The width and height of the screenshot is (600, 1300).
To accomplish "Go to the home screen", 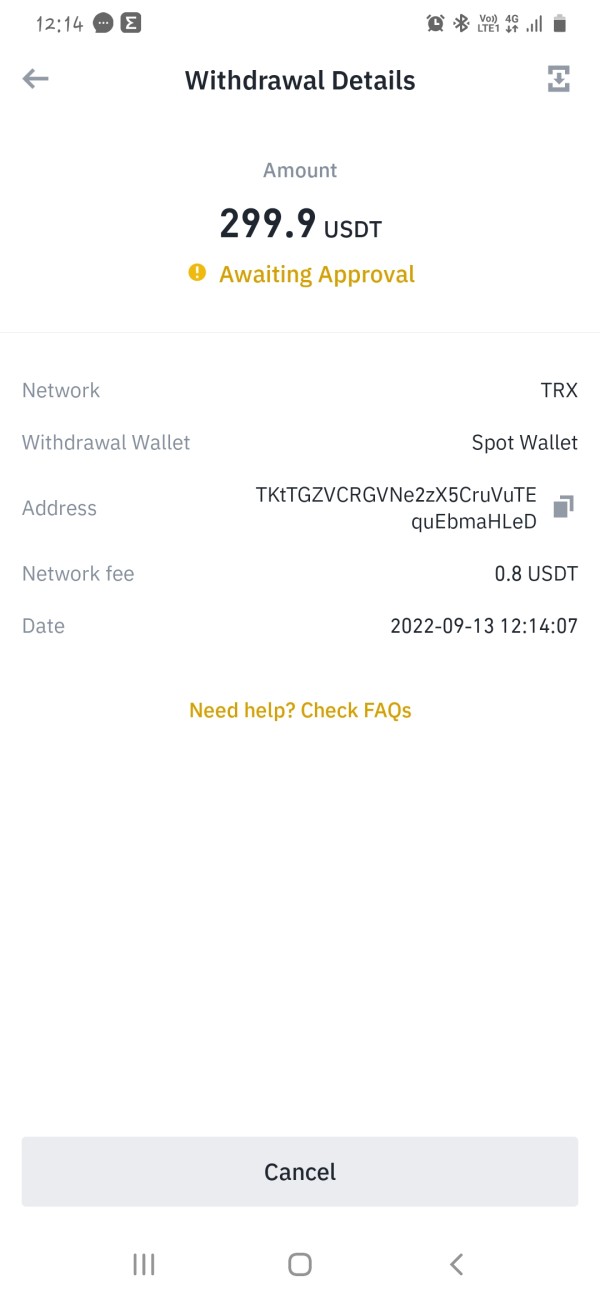I will tap(300, 1265).
